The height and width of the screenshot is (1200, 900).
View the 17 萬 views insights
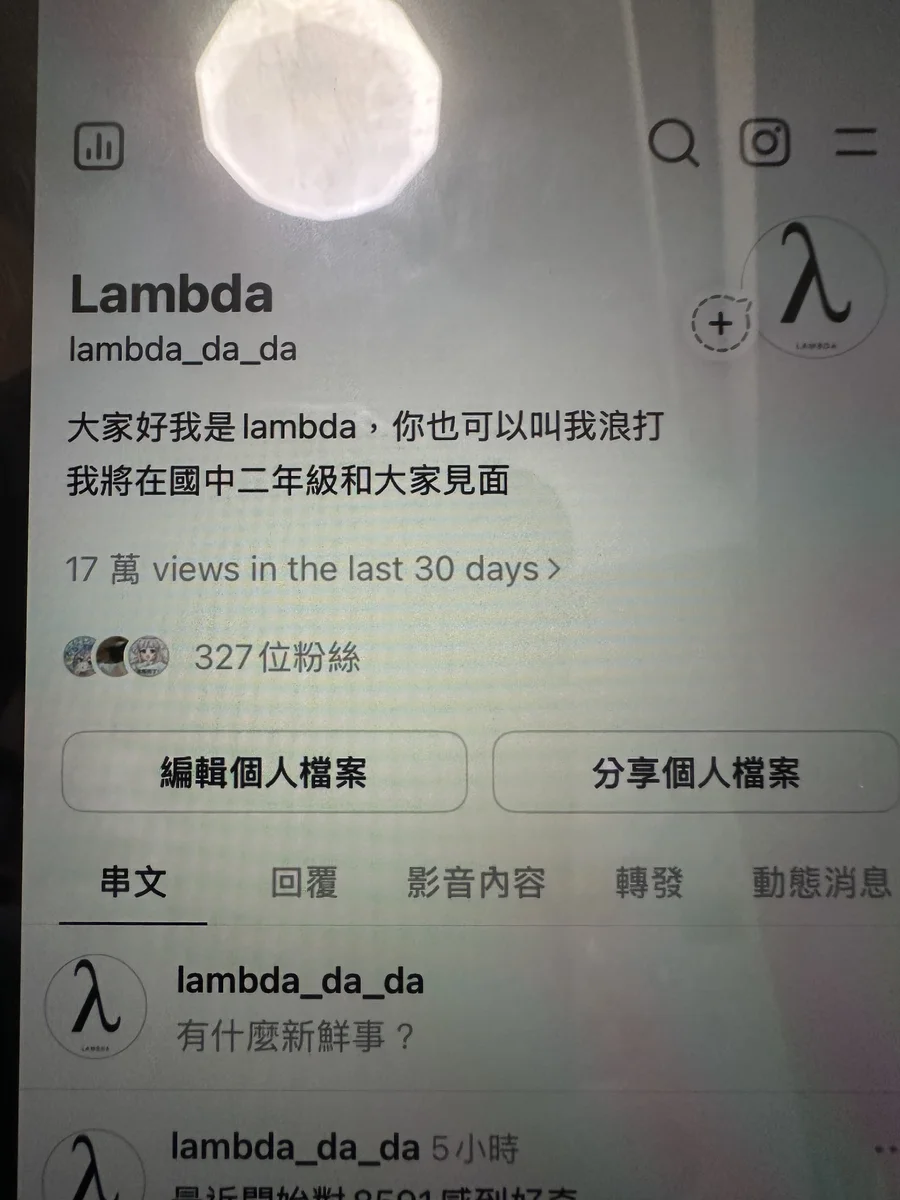point(312,569)
